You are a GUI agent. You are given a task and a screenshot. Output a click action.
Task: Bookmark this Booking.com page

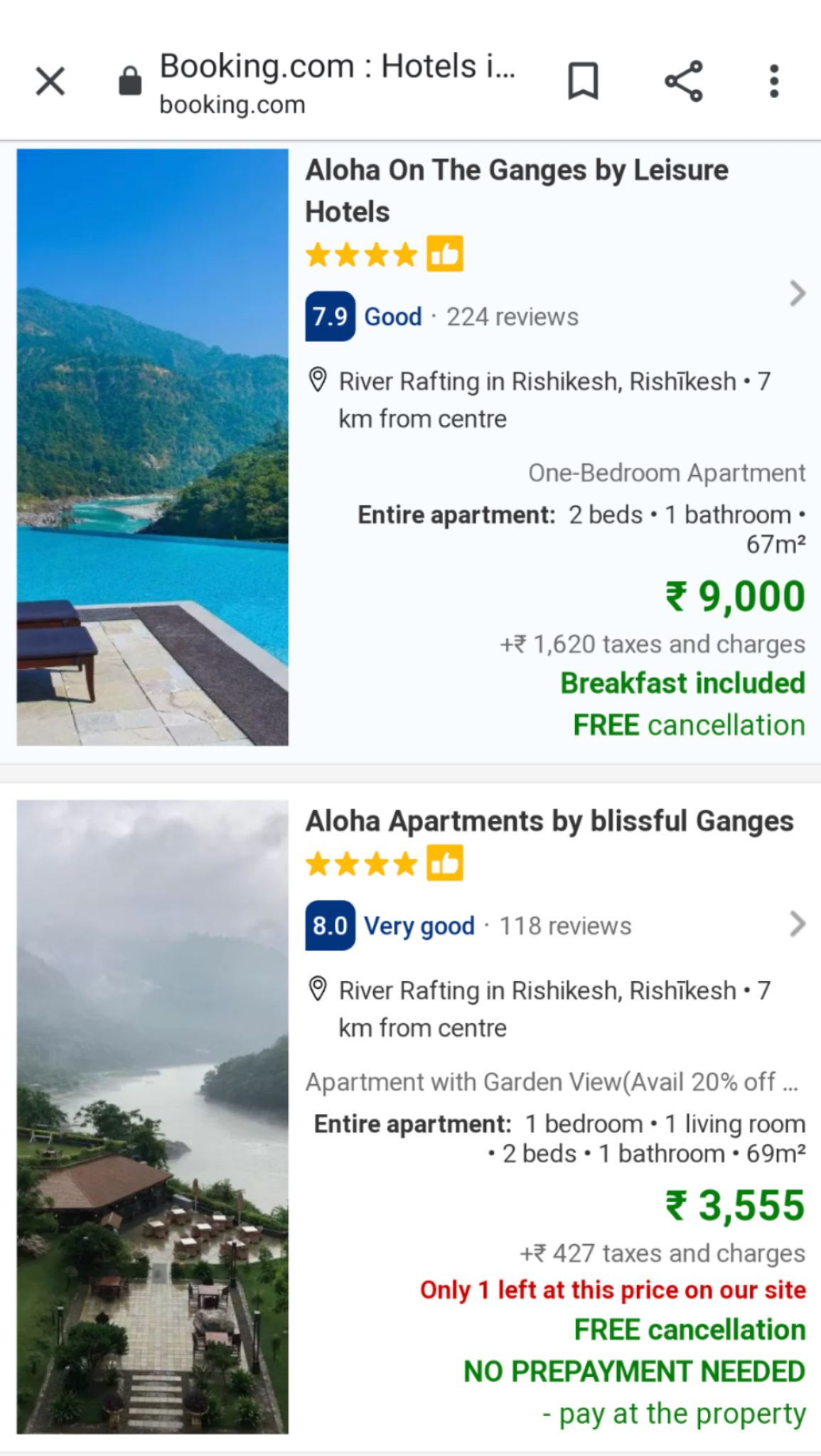583,81
